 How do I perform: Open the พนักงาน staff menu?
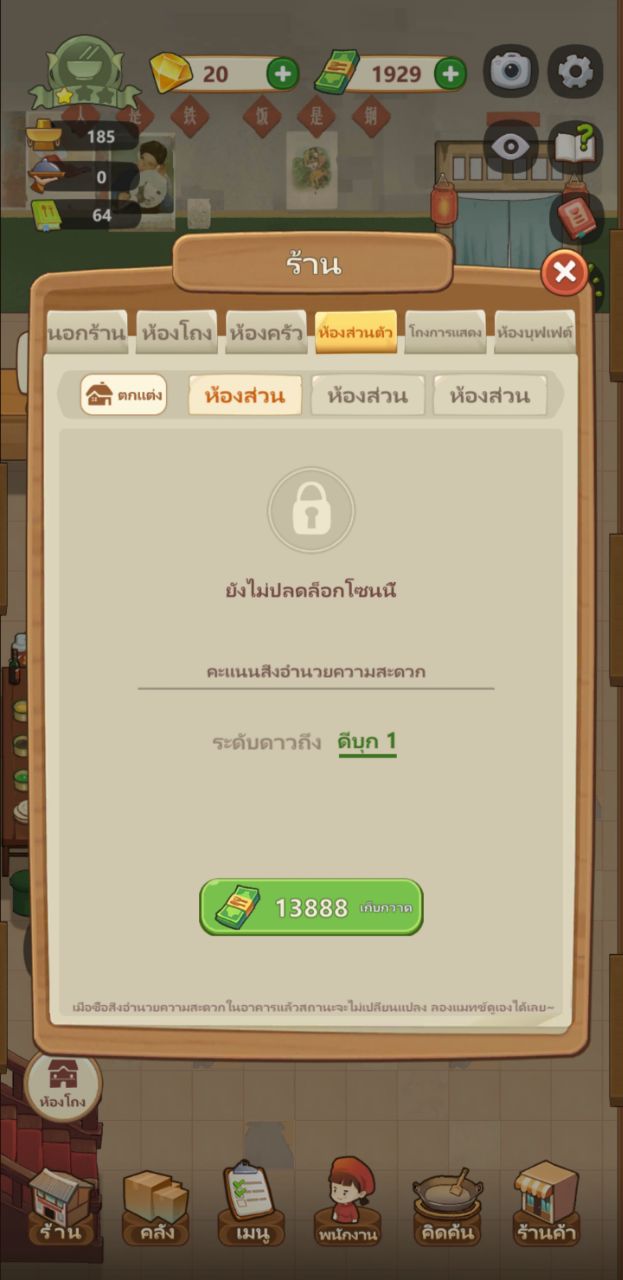(x=348, y=1205)
